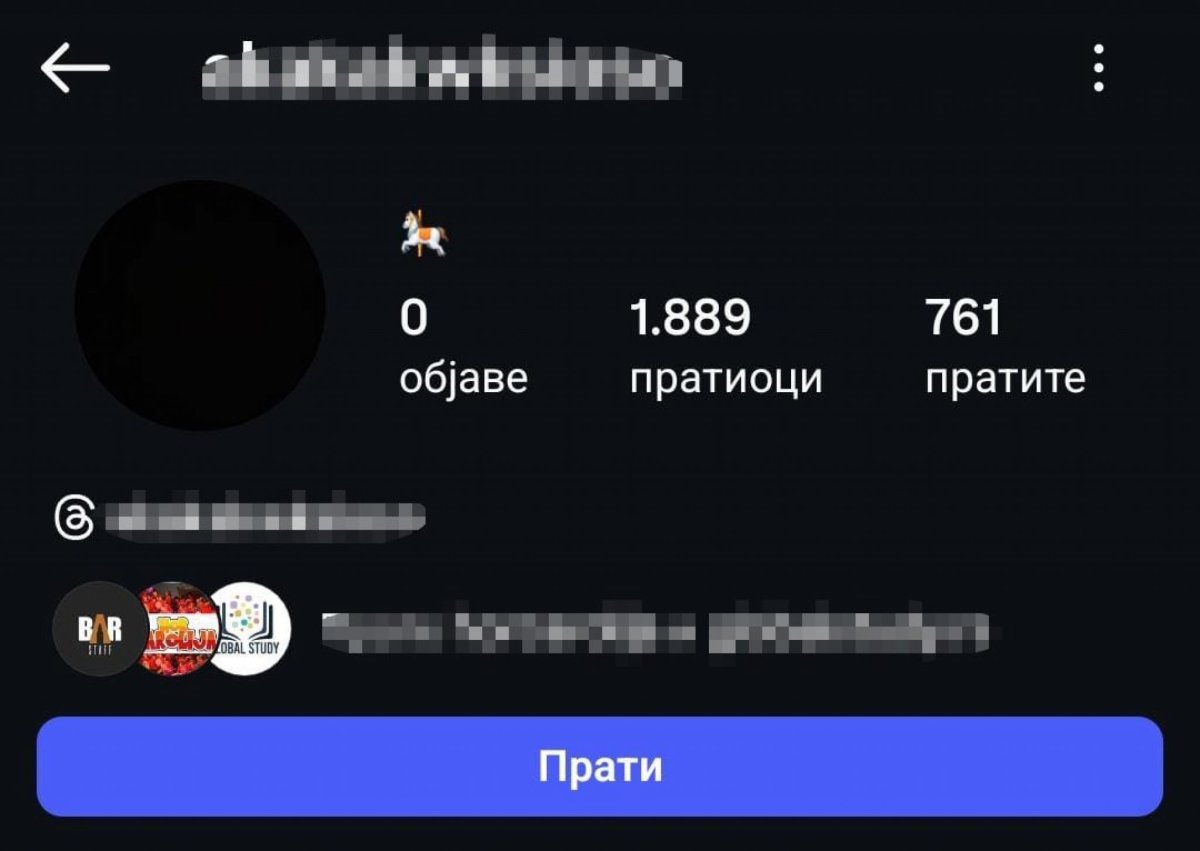
Task: Open the three-dot overflow menu
Action: click(x=1098, y=68)
